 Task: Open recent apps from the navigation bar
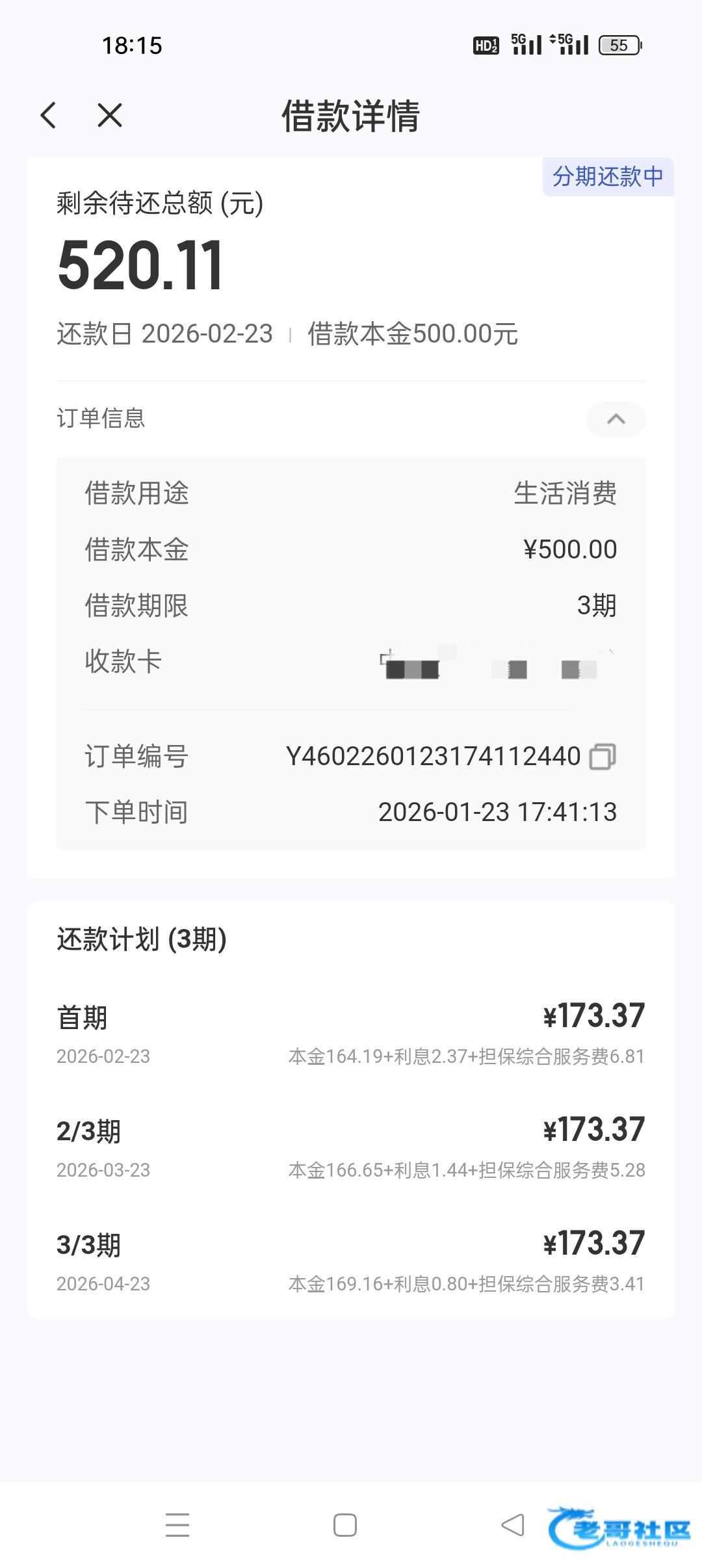click(177, 1525)
